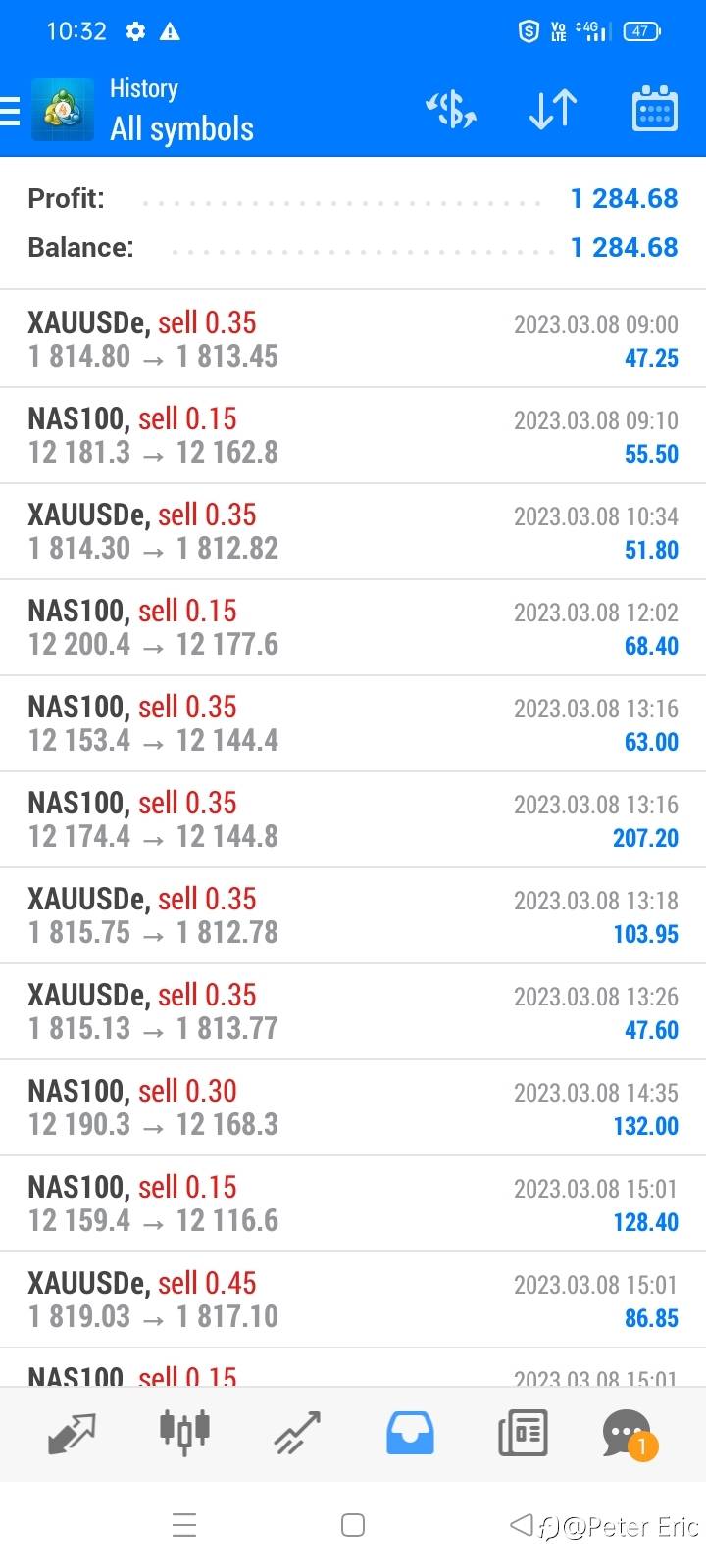Switch to the Quotes tab

point(72,1434)
